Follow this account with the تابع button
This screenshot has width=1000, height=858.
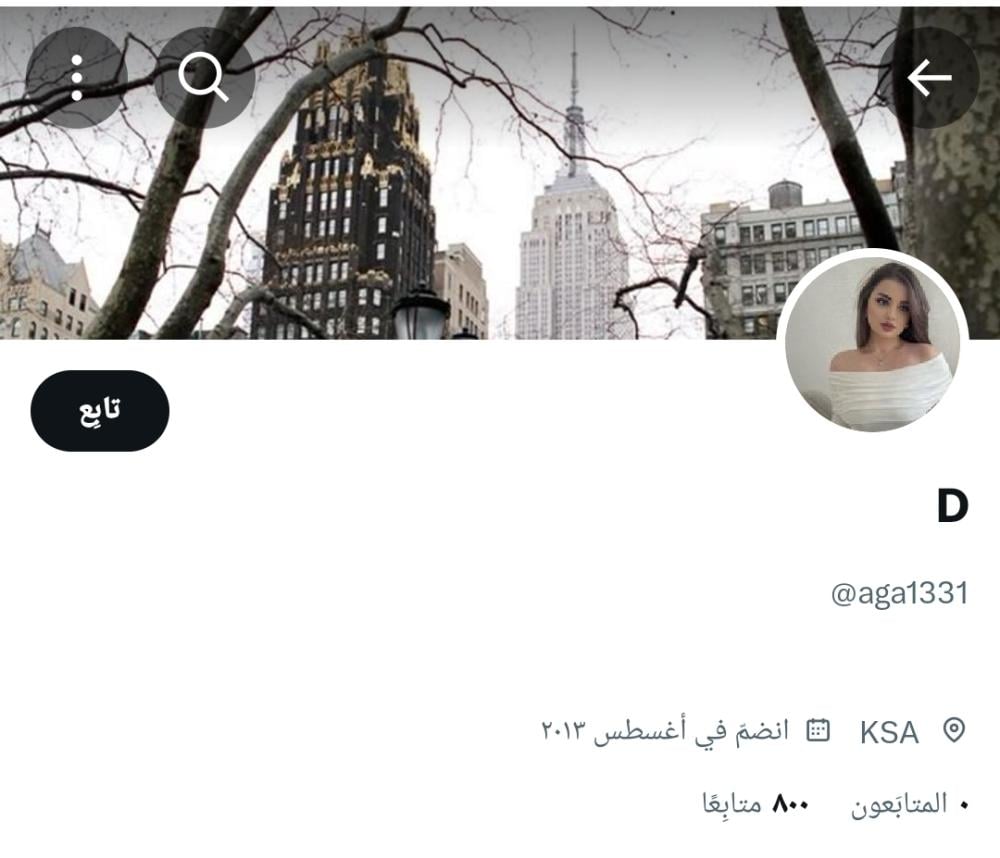[100, 410]
